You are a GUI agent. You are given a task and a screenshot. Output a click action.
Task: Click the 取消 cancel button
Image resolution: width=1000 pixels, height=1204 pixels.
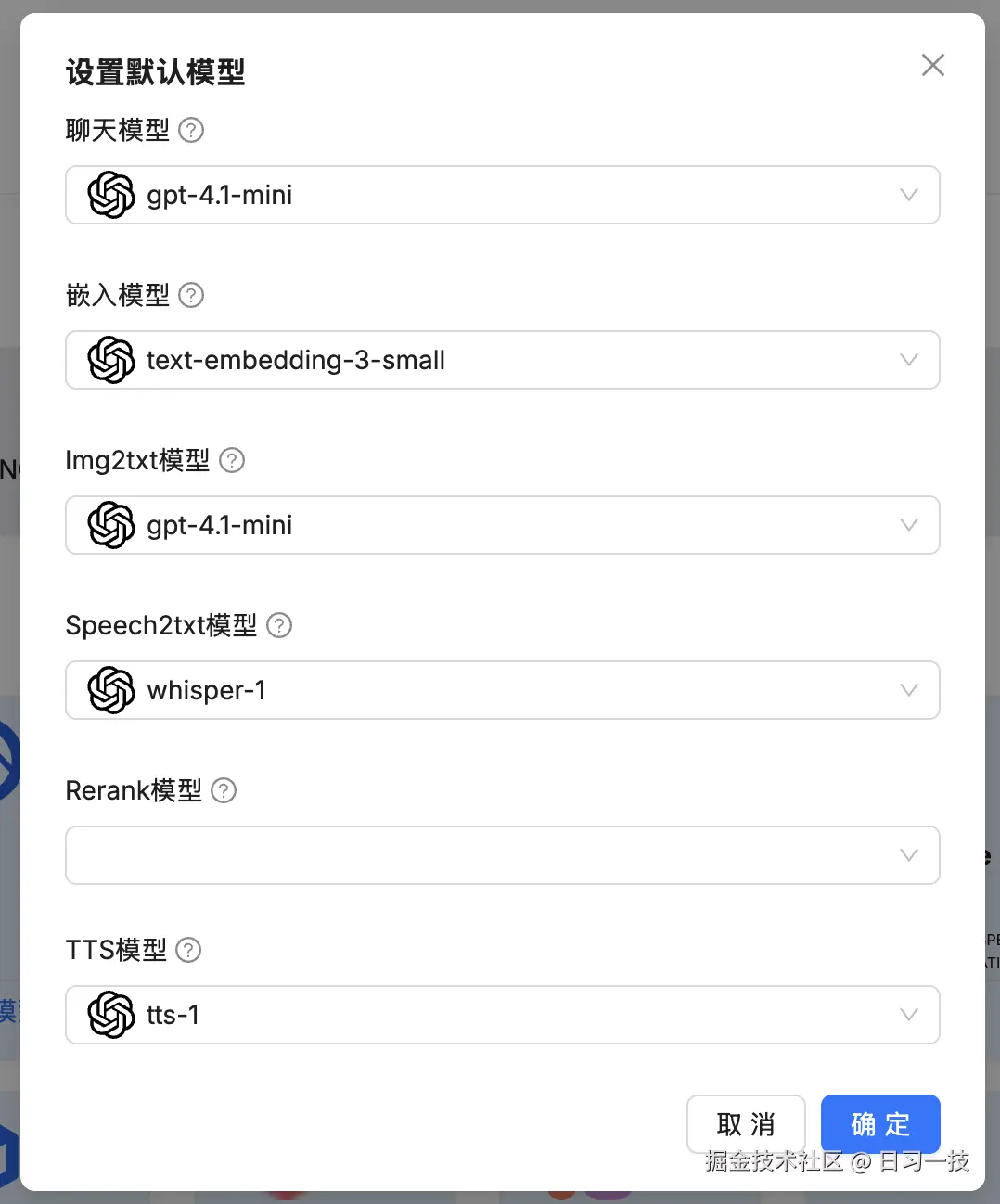coord(746,1123)
